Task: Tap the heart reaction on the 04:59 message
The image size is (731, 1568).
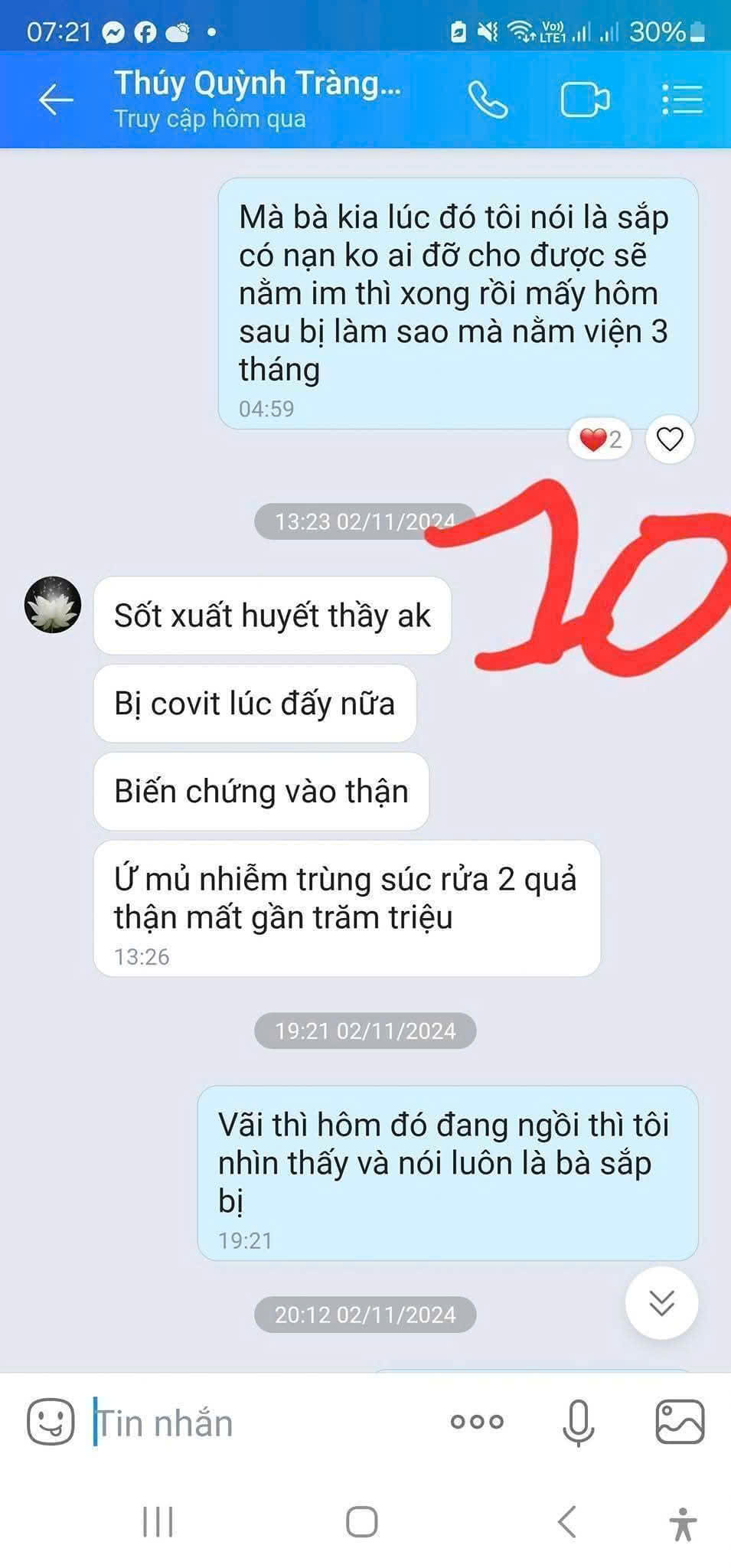Action: click(670, 439)
